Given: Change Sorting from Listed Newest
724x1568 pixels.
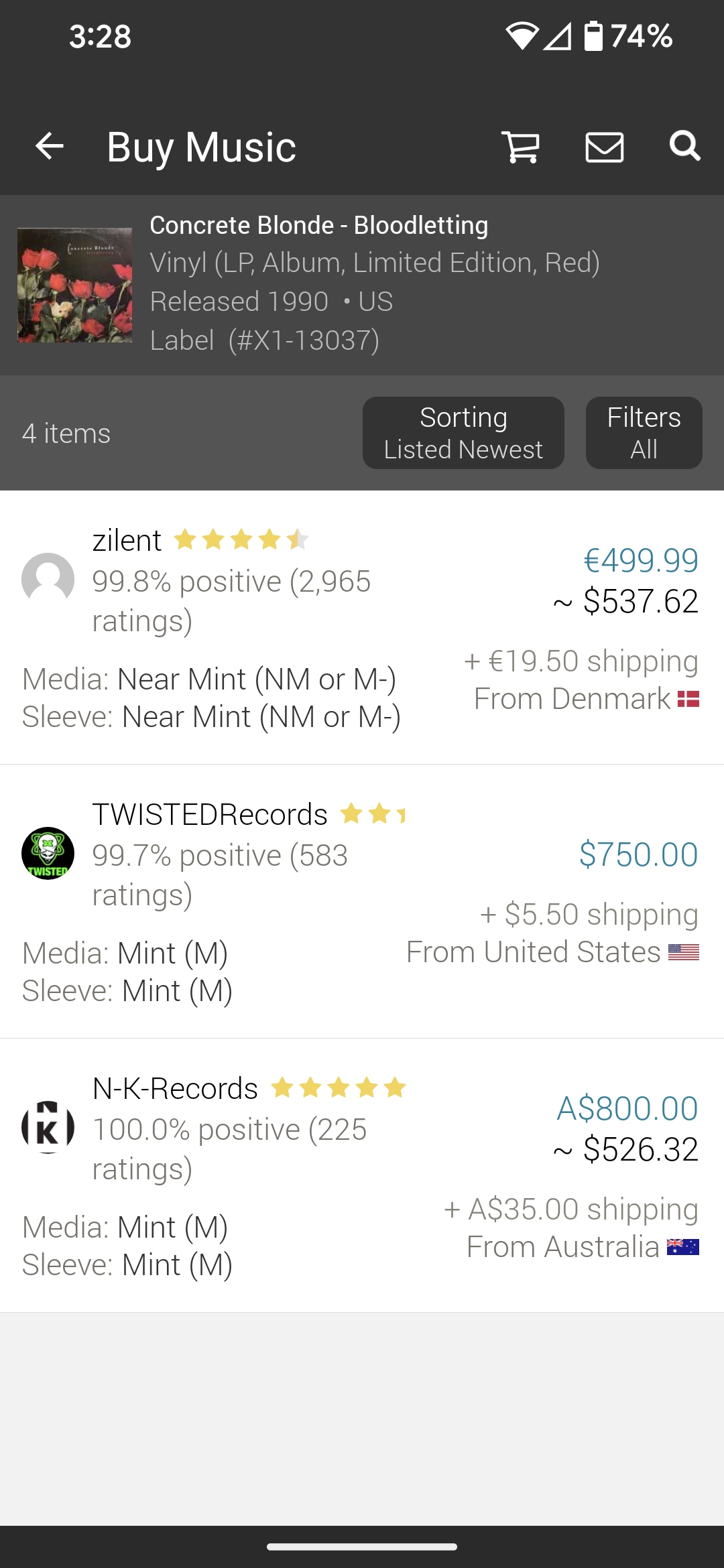Looking at the screenshot, I should [x=463, y=433].
